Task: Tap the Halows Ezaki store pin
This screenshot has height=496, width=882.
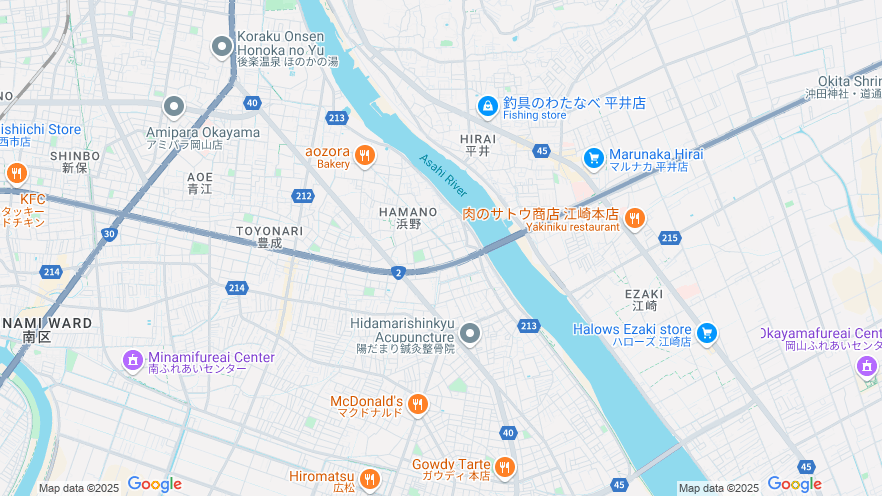Action: point(707,333)
